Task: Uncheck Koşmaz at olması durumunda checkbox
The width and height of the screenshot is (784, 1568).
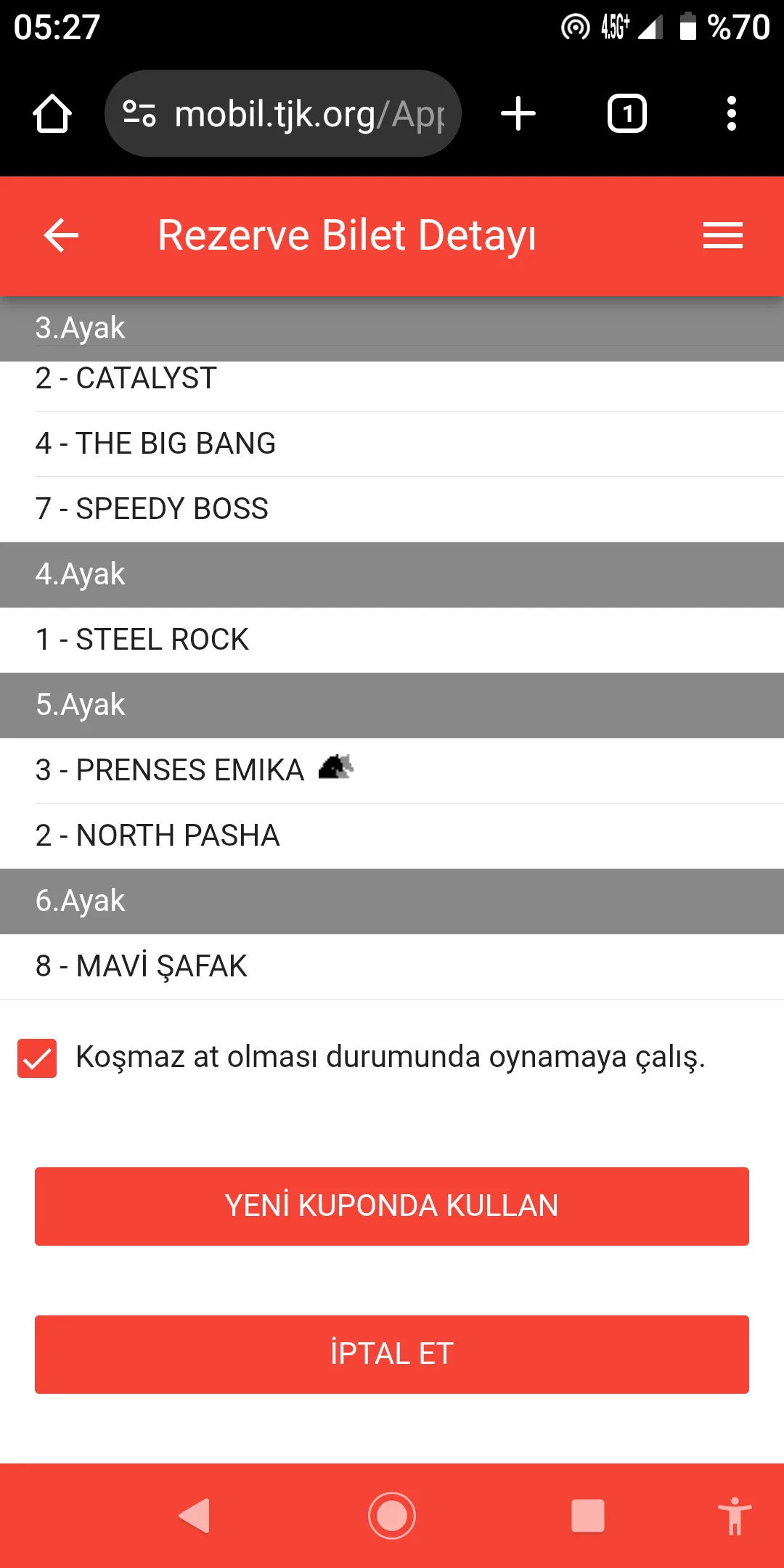Action: coord(37,1058)
